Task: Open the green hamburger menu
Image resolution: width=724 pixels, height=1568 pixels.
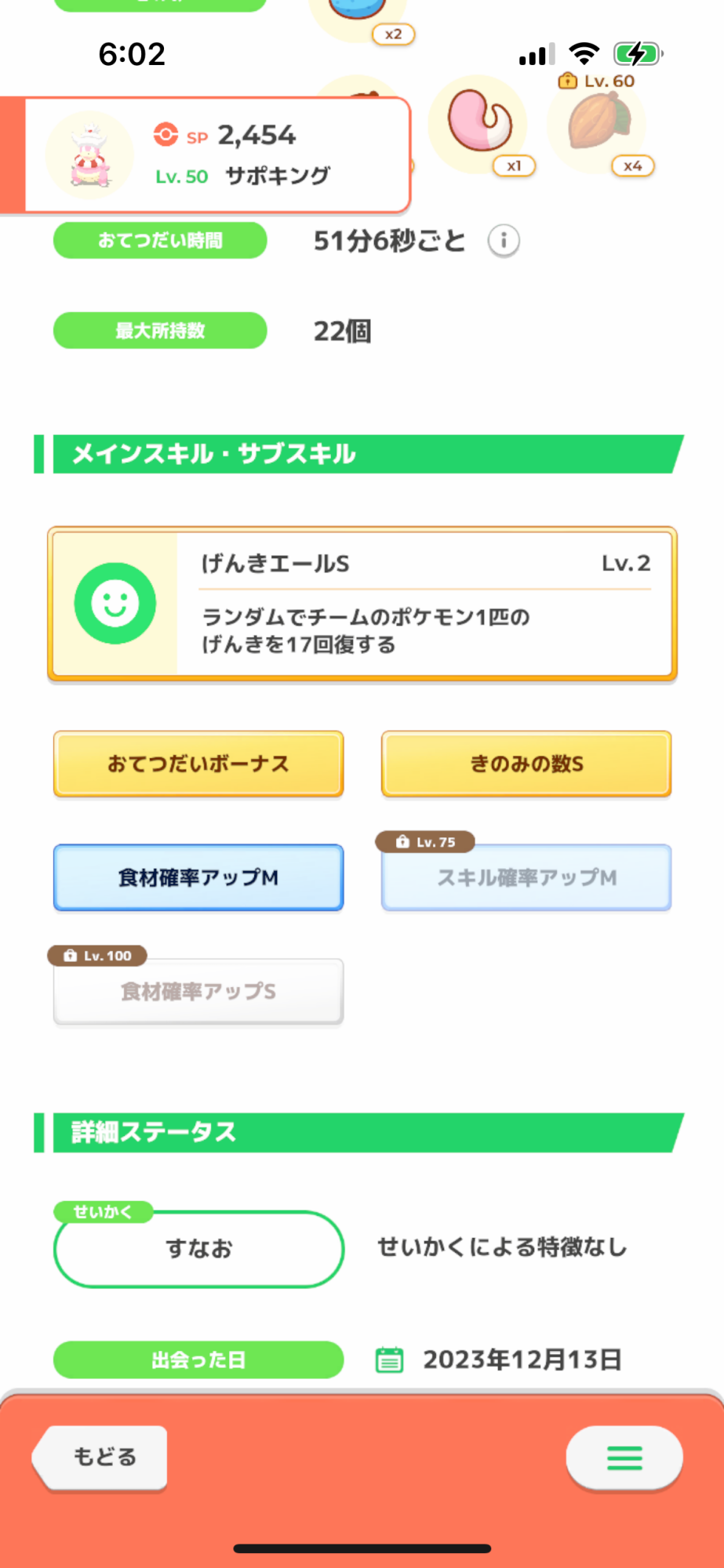Action: tap(624, 1457)
